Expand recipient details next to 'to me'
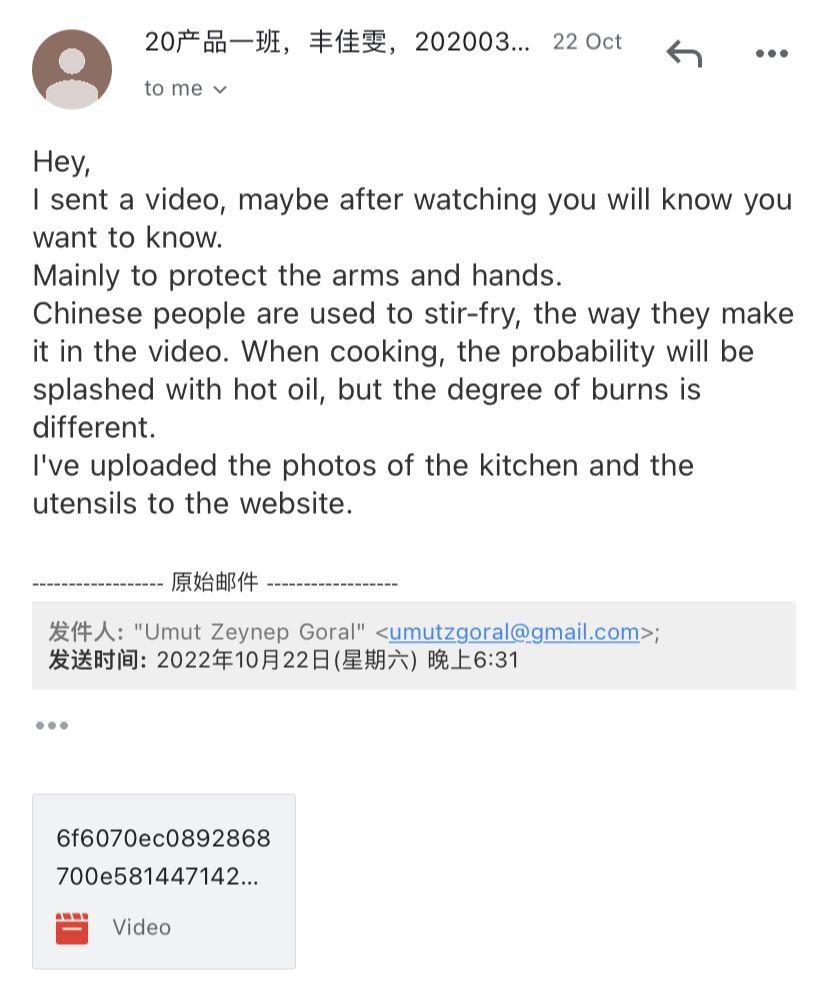The height and width of the screenshot is (983, 828). 220,89
